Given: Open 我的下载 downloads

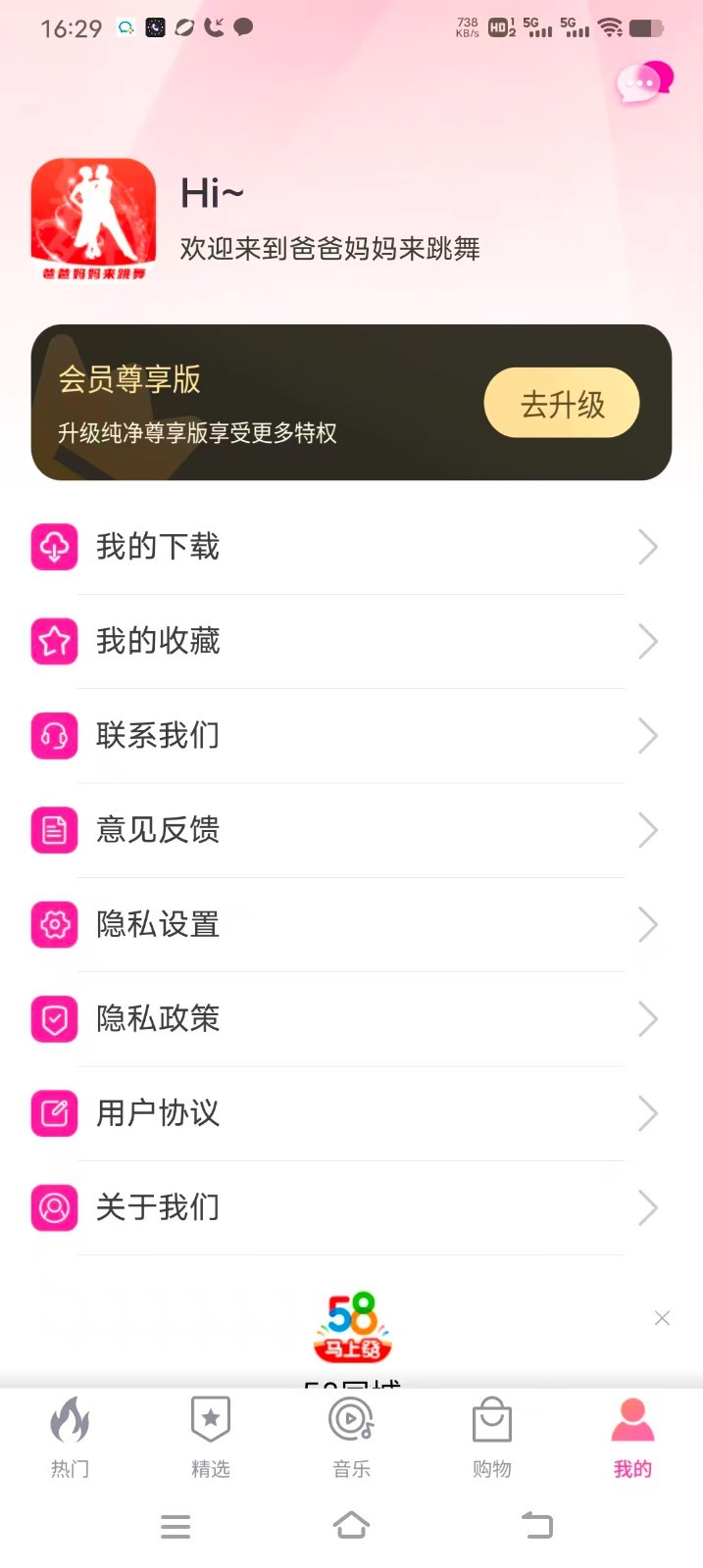Looking at the screenshot, I should click(343, 547).
